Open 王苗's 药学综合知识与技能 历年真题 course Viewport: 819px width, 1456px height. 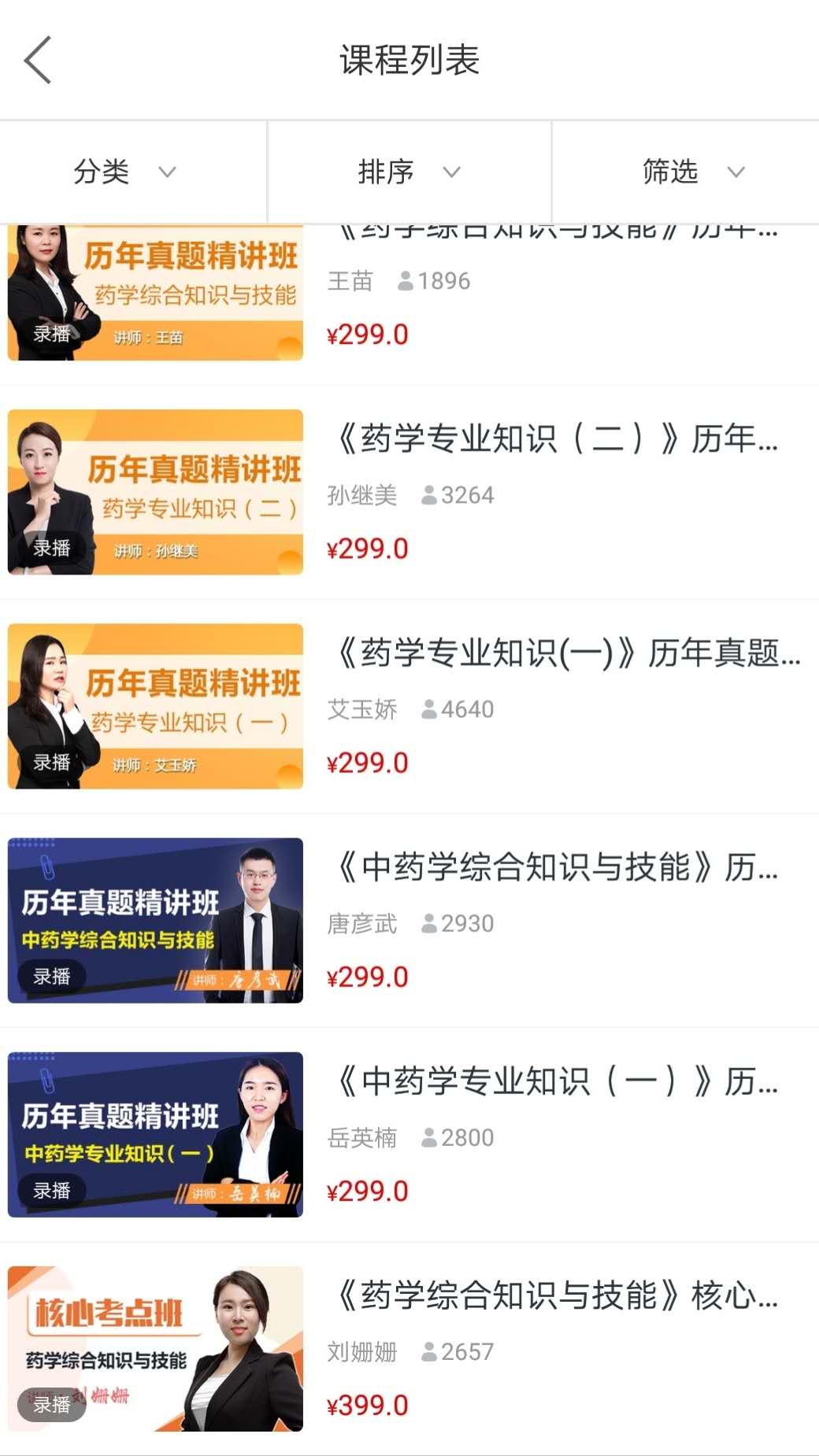(x=409, y=299)
